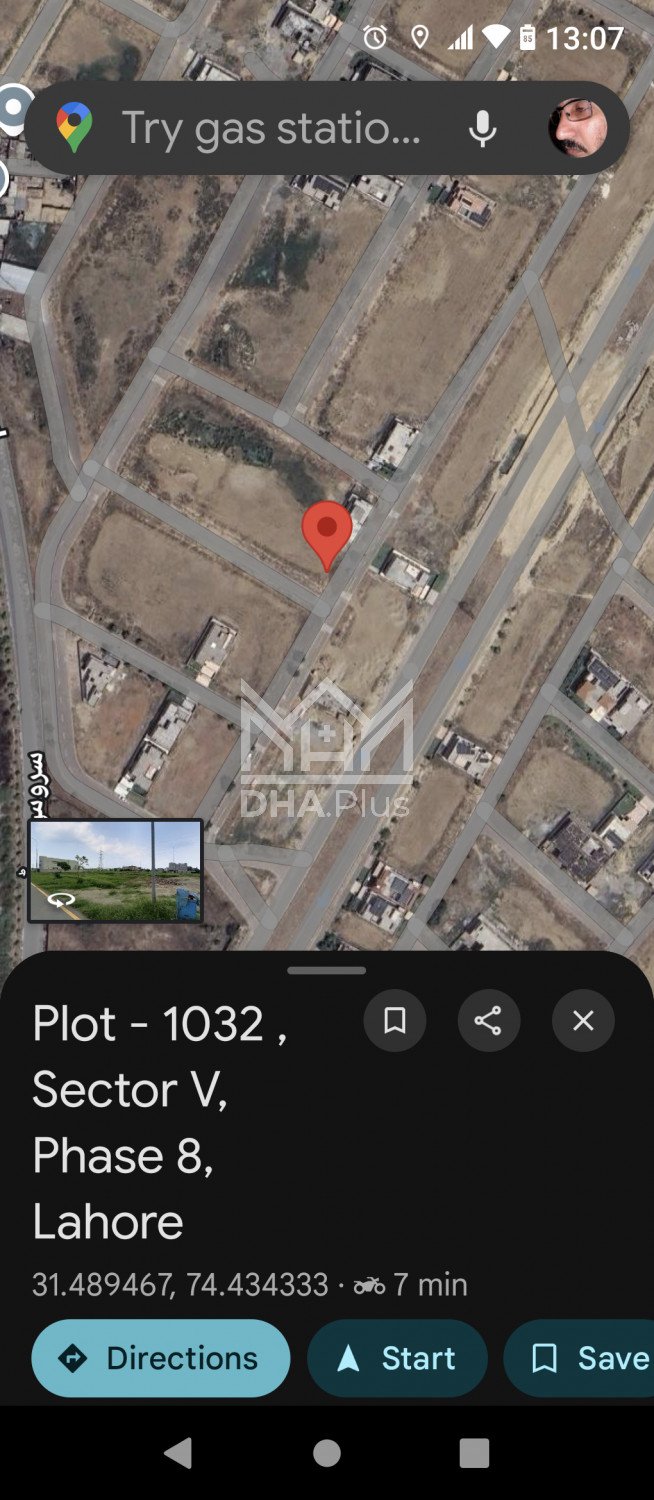Open the Try gas stations search box
This screenshot has height=1500, width=654.
(270, 129)
